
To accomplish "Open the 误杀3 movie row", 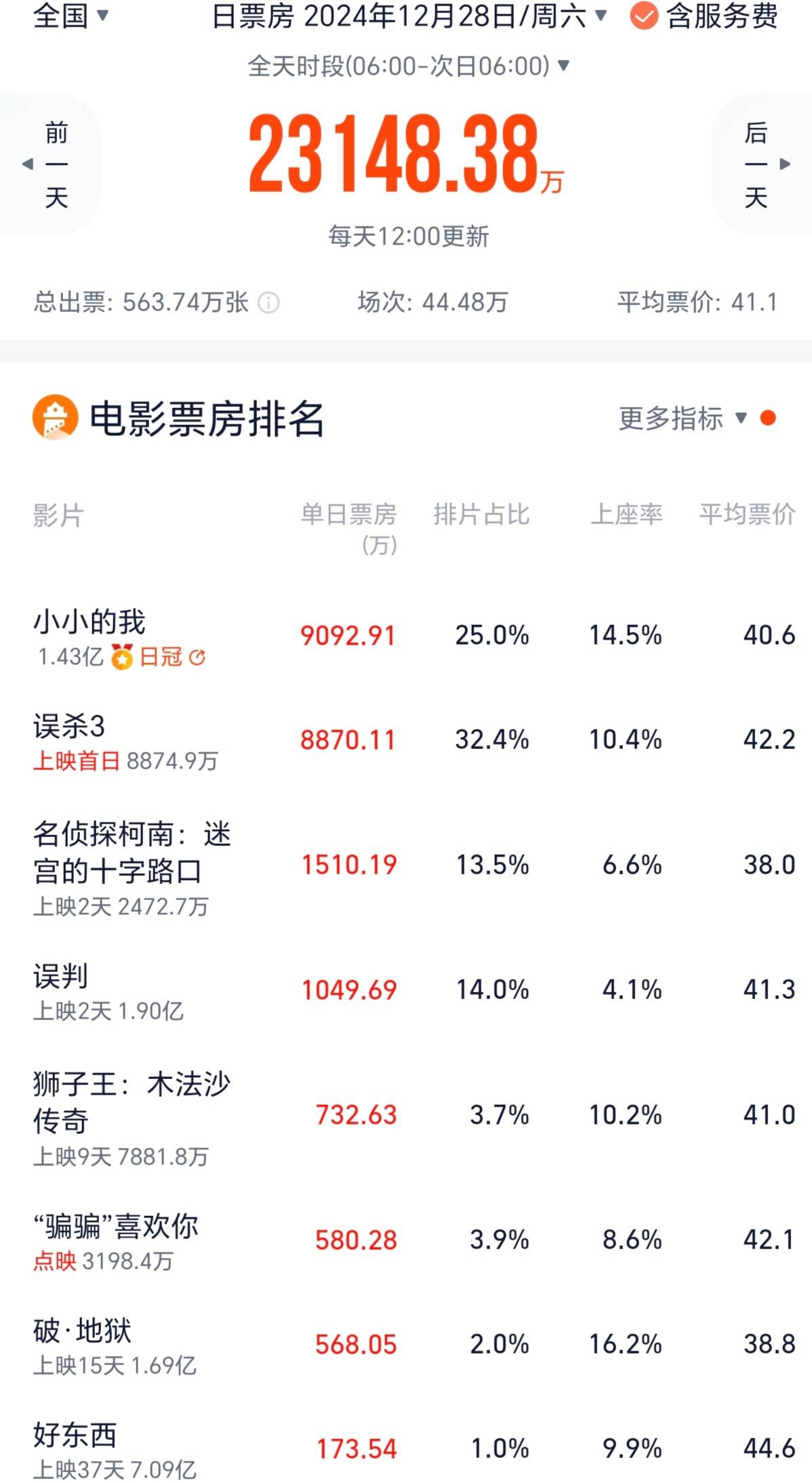I will (406, 740).
